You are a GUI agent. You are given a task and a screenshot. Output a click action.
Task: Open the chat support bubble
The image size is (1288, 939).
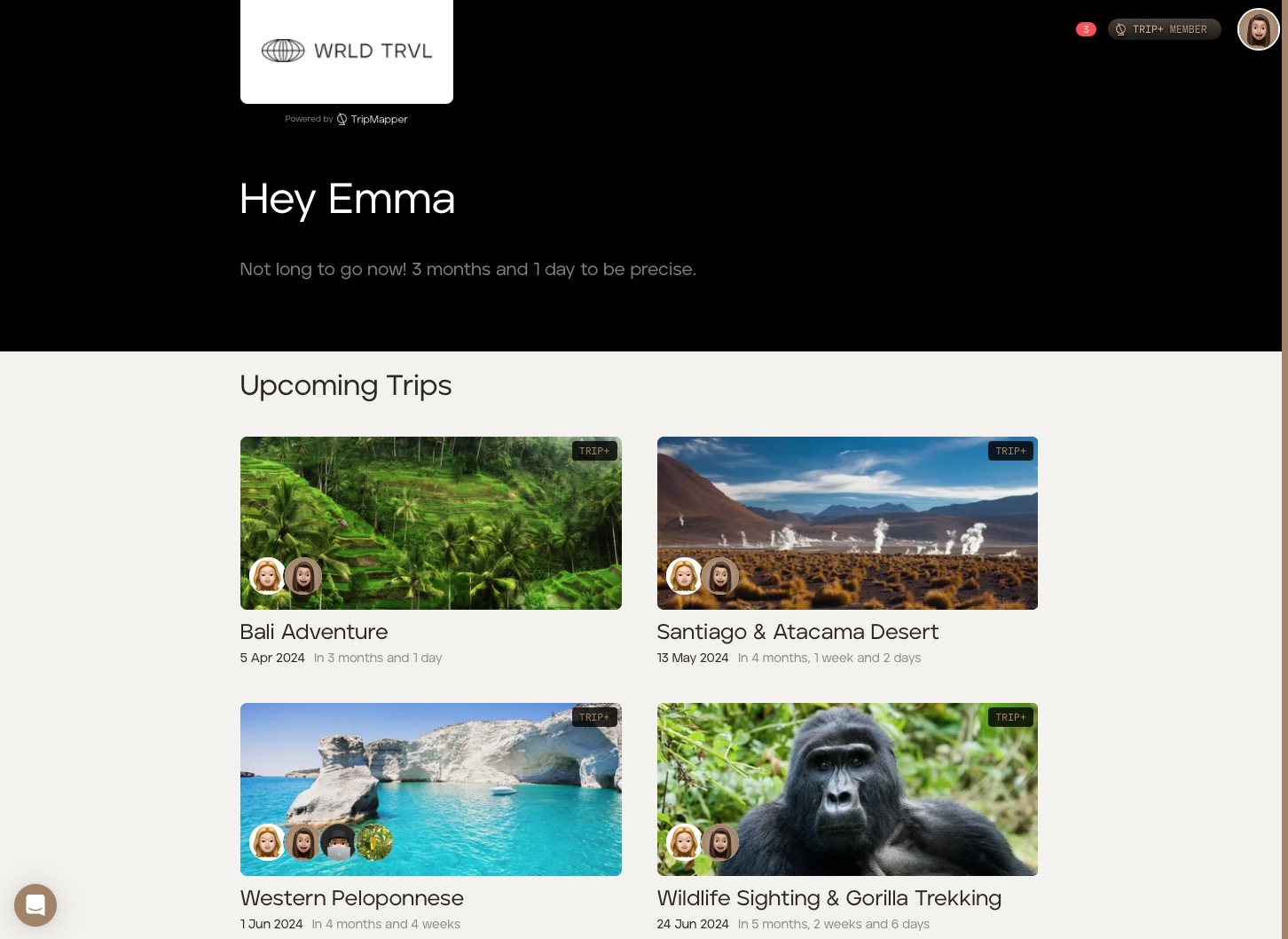tap(35, 904)
